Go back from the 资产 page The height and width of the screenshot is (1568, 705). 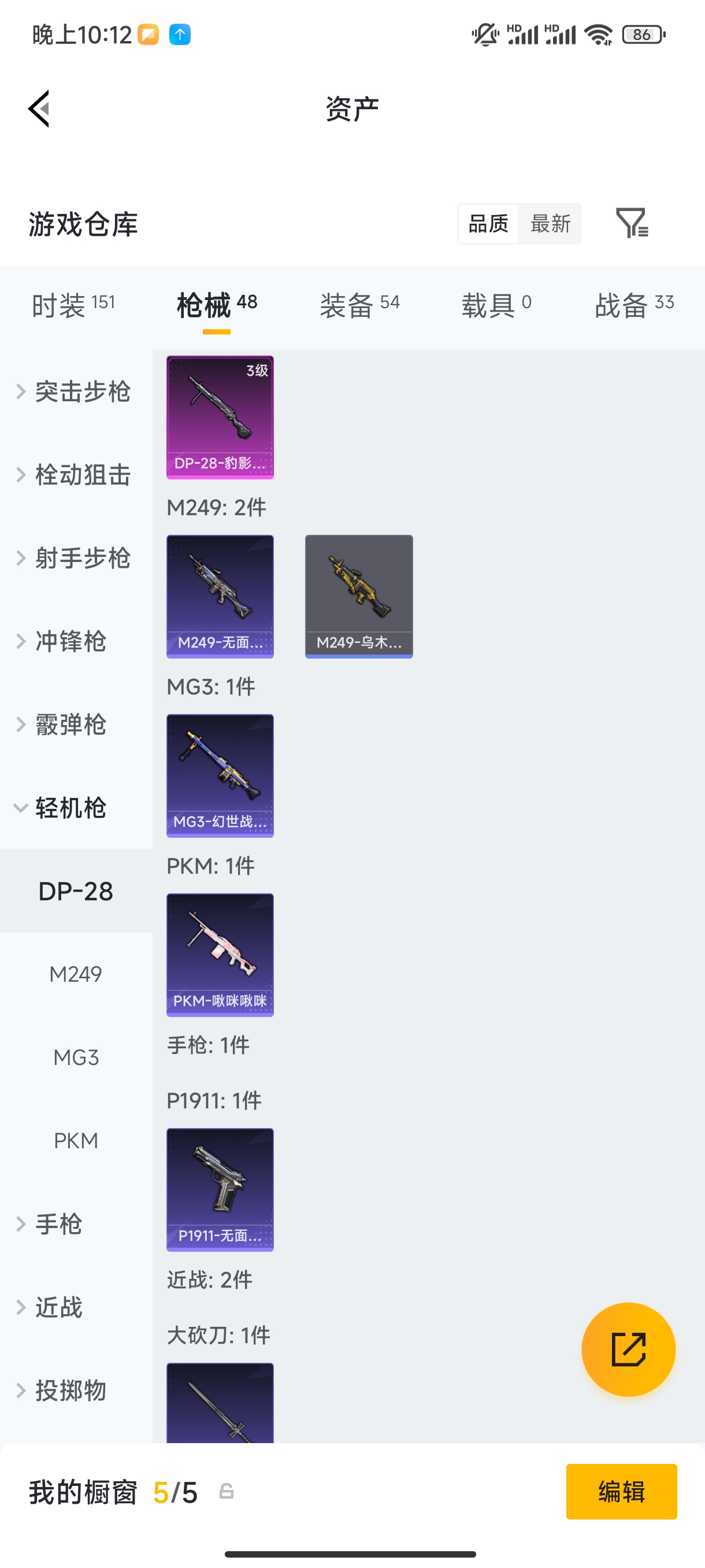[39, 109]
